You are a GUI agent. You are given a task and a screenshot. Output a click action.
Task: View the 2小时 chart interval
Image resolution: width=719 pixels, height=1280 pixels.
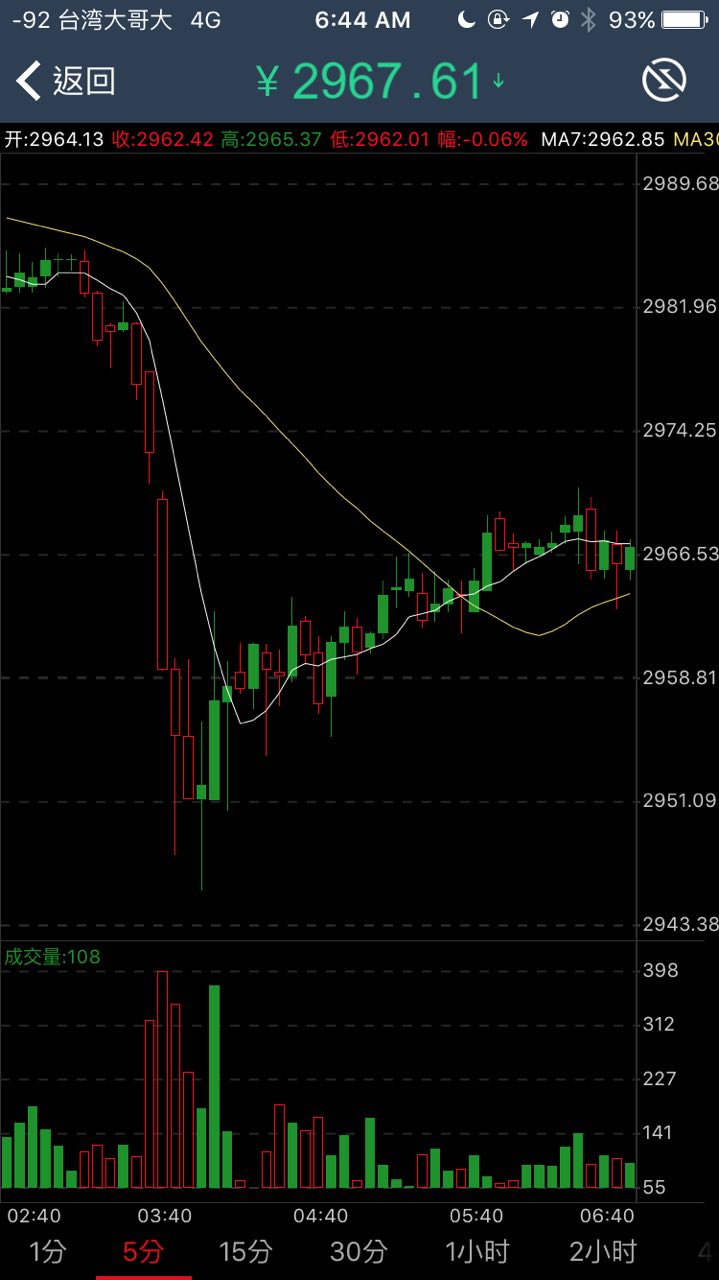tap(603, 1251)
